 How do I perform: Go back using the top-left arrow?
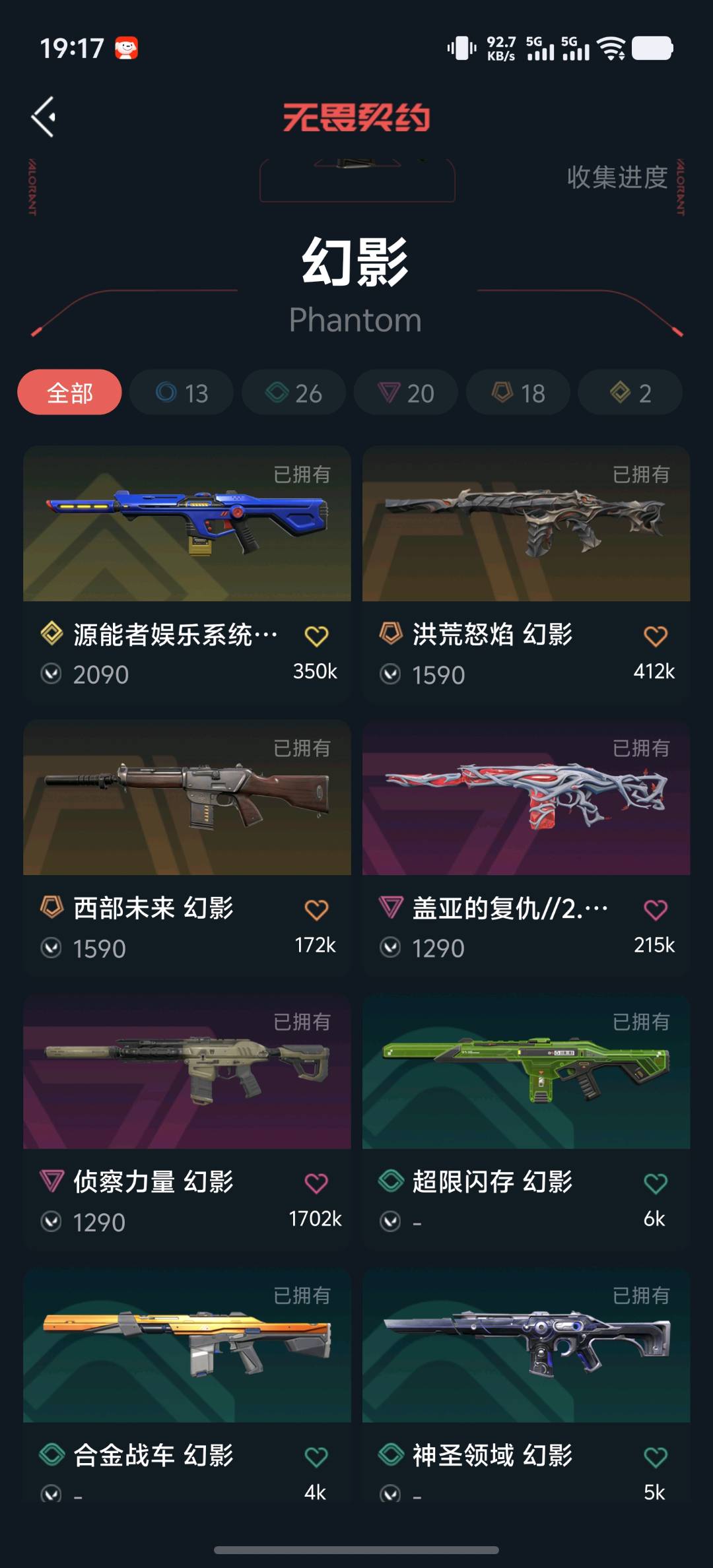pos(44,117)
